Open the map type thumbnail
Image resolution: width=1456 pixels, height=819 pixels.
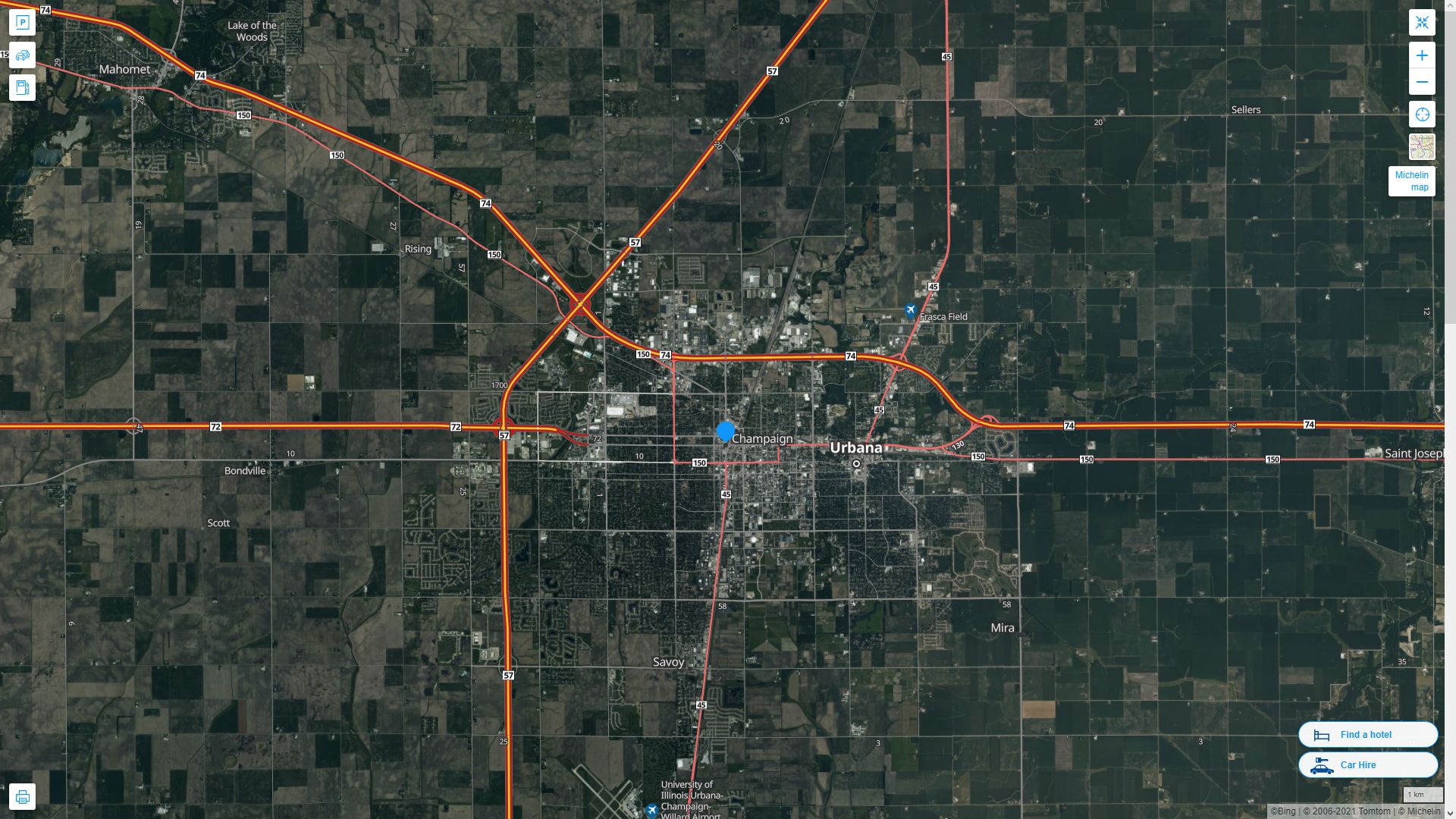coord(1422,147)
